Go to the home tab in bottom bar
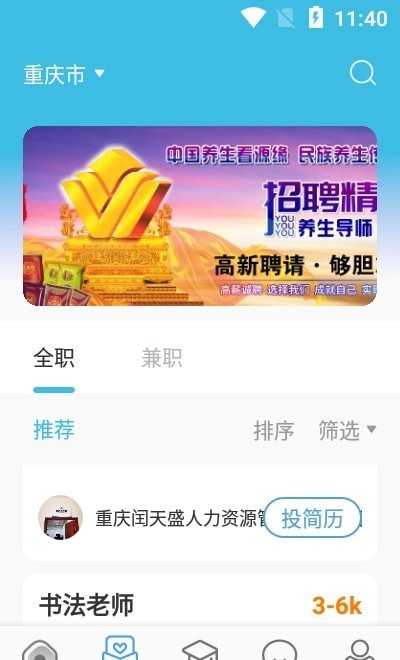This screenshot has width=400, height=660. (40, 648)
